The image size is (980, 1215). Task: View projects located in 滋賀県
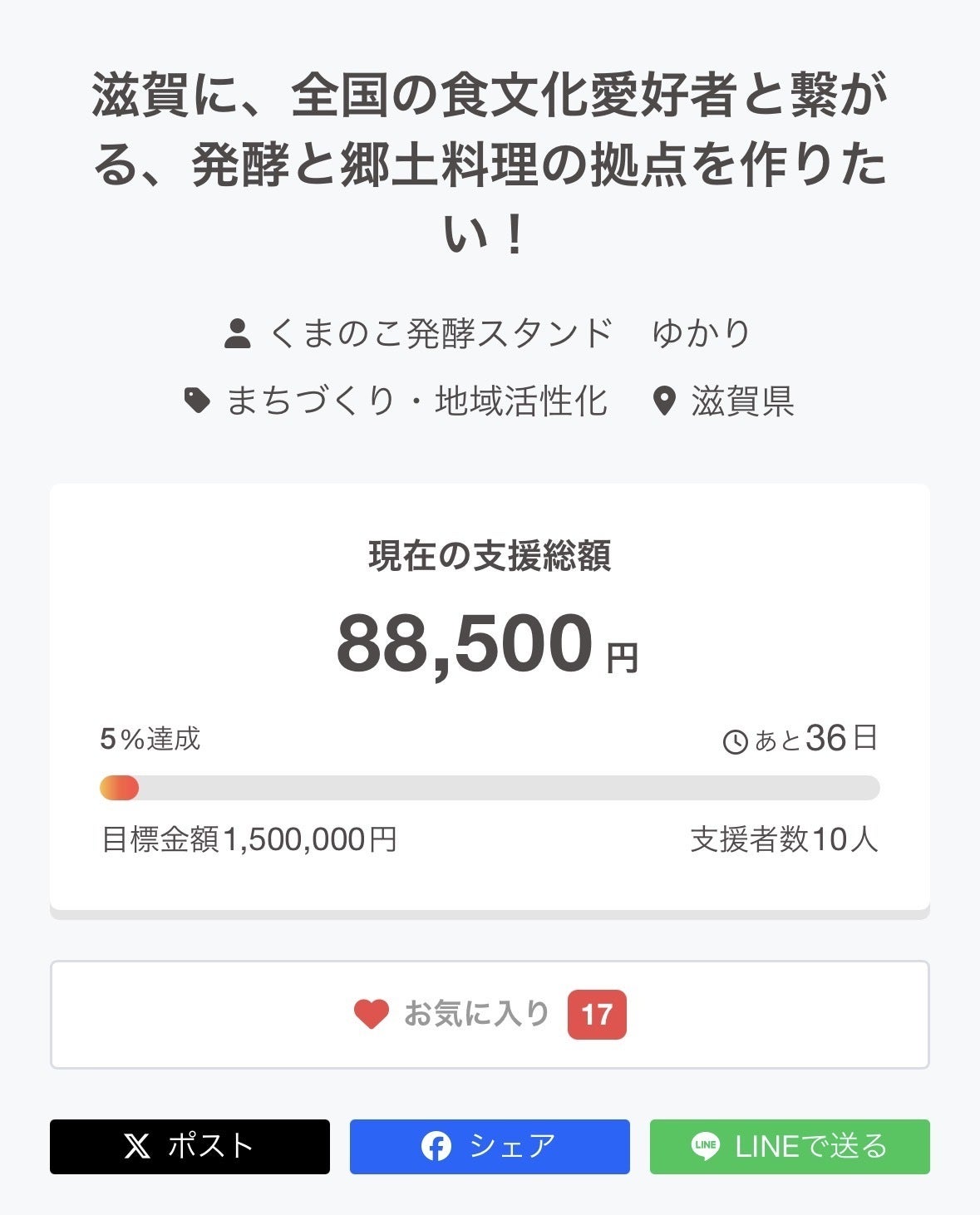(741, 401)
